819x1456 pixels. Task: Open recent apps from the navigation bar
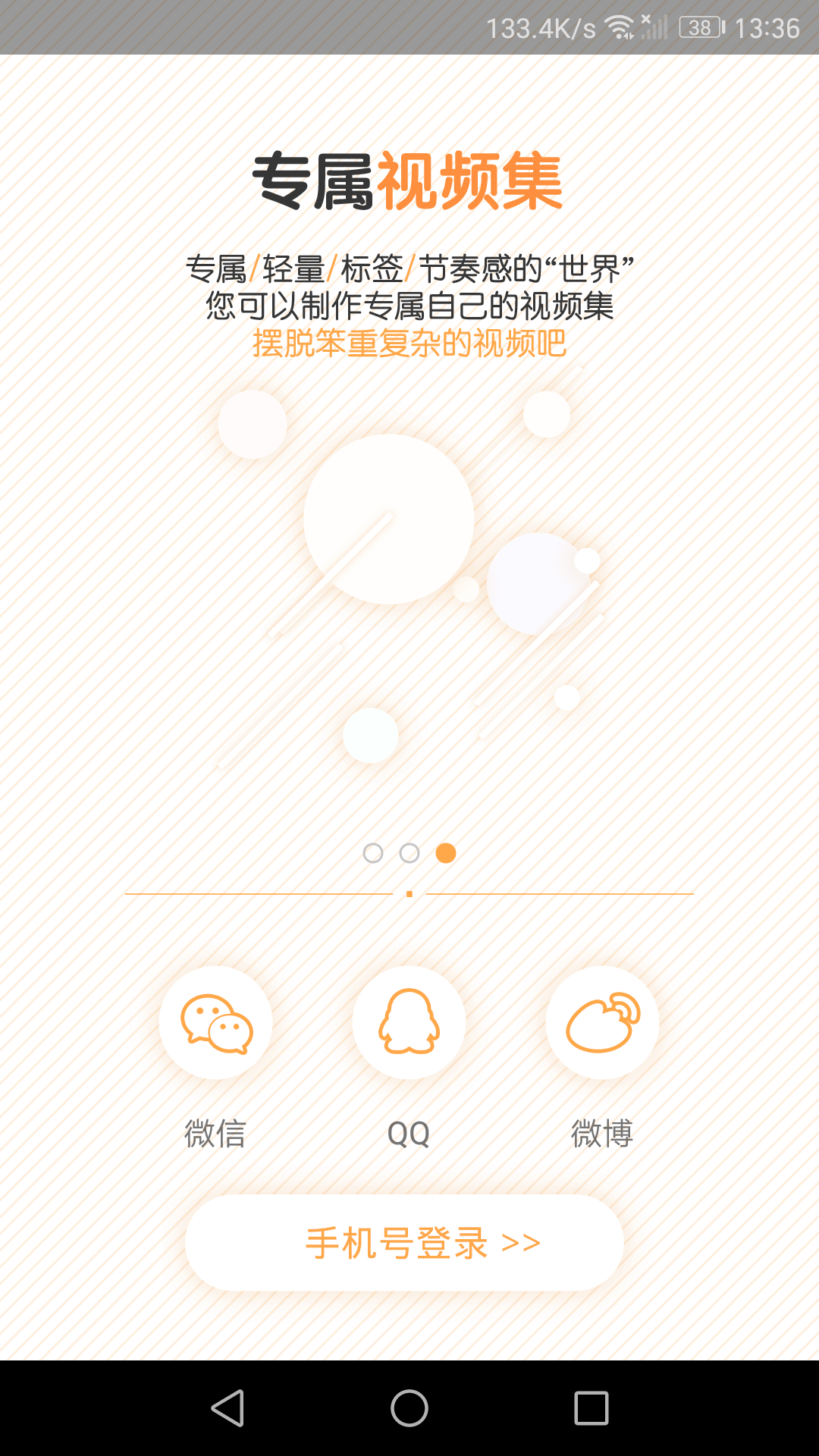tap(591, 1408)
